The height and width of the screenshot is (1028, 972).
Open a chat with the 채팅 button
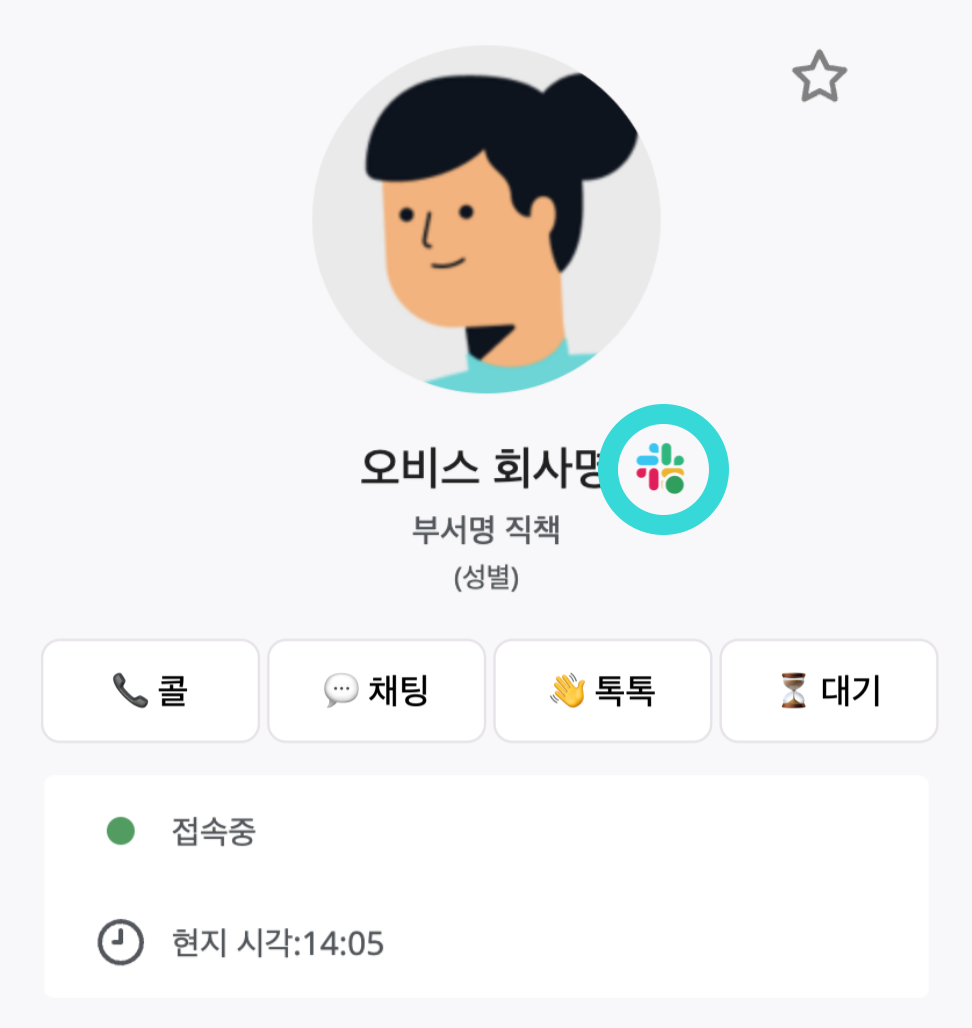pos(376,690)
